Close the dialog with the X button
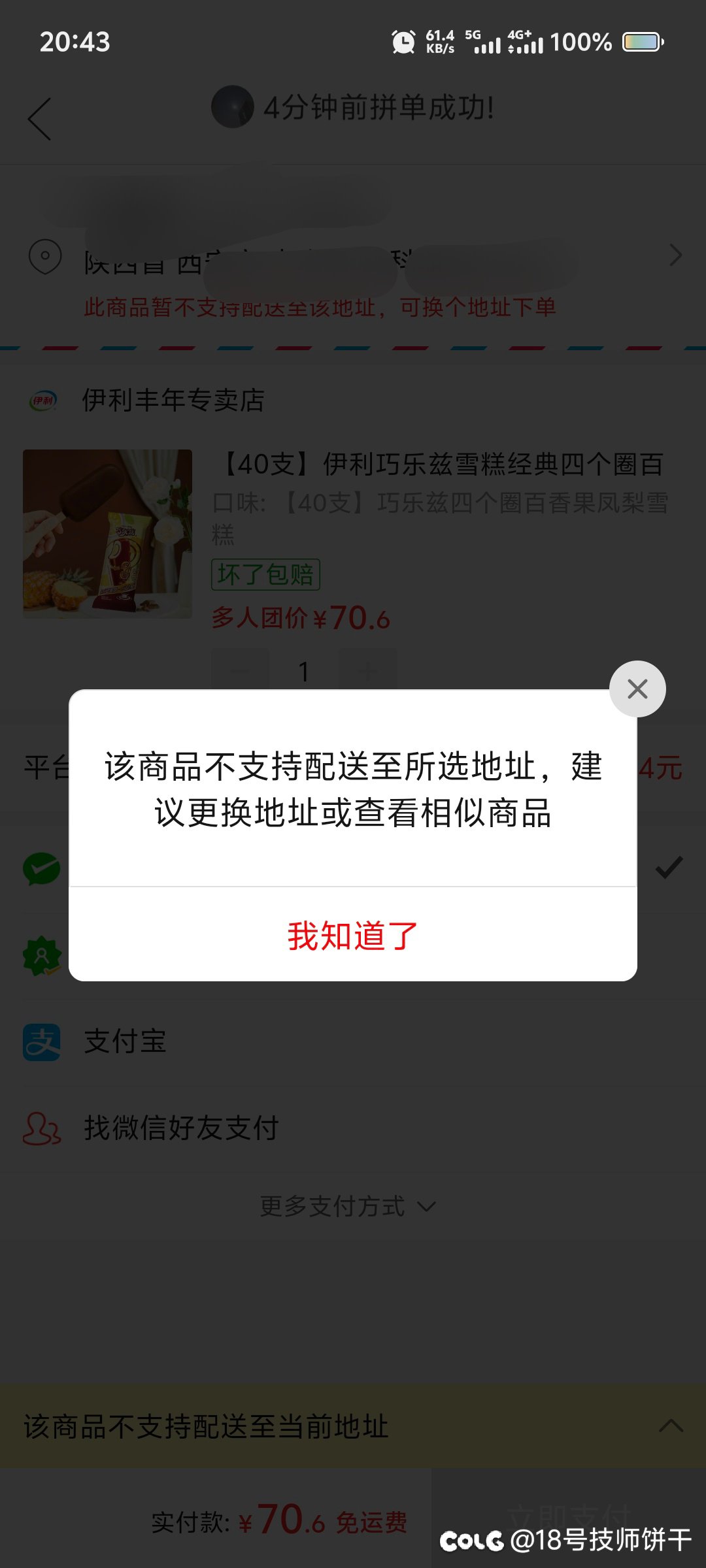 click(637, 689)
